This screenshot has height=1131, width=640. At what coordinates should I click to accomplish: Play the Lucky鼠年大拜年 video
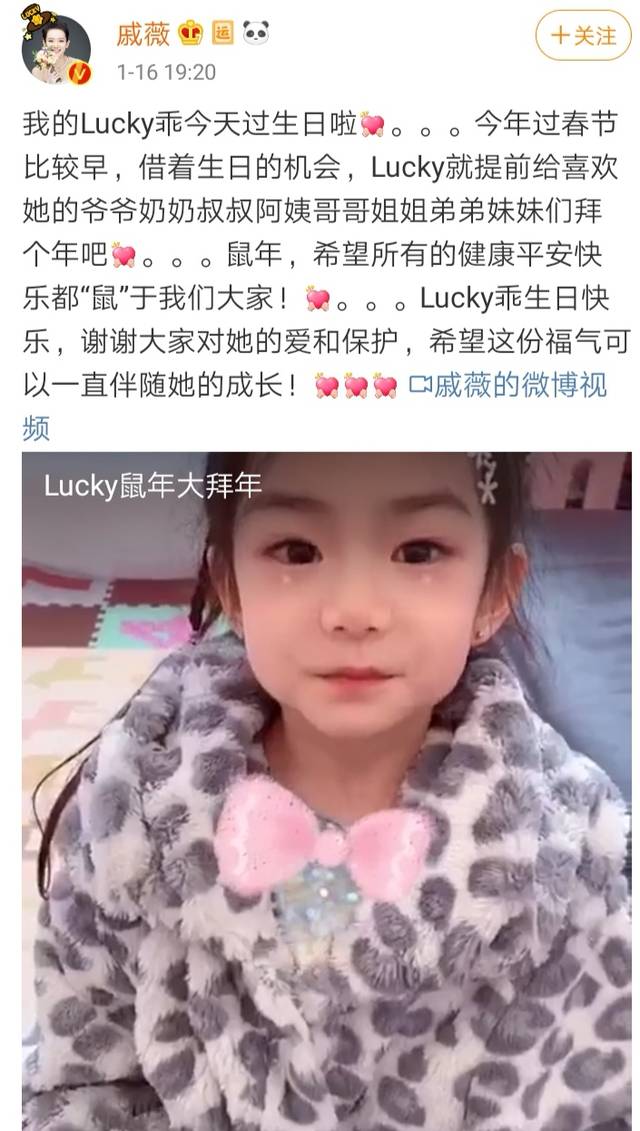[x=327, y=791]
